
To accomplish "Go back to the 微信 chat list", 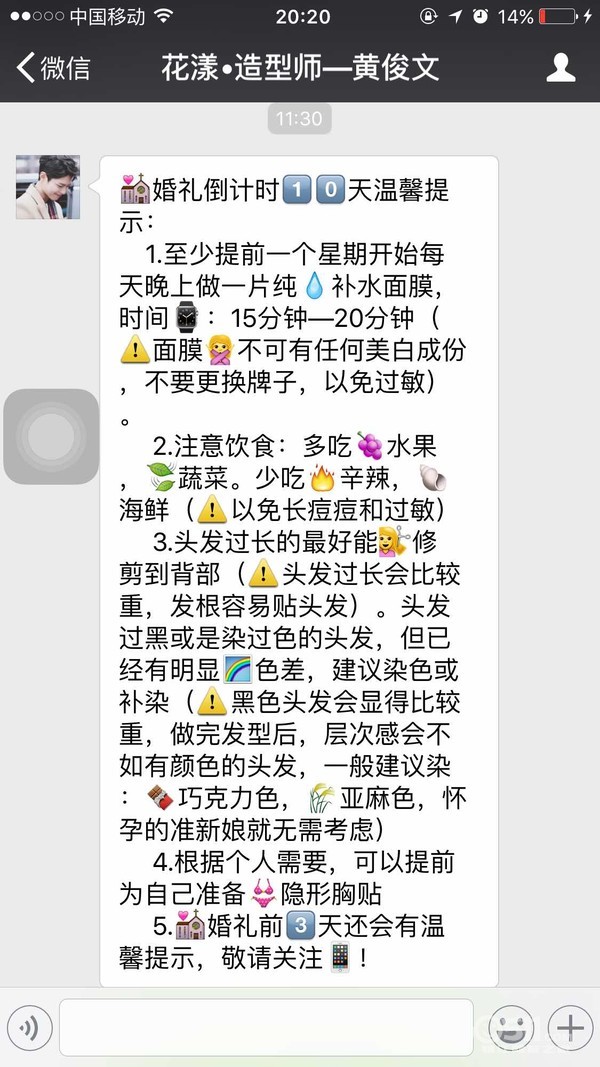I will 52,68.
